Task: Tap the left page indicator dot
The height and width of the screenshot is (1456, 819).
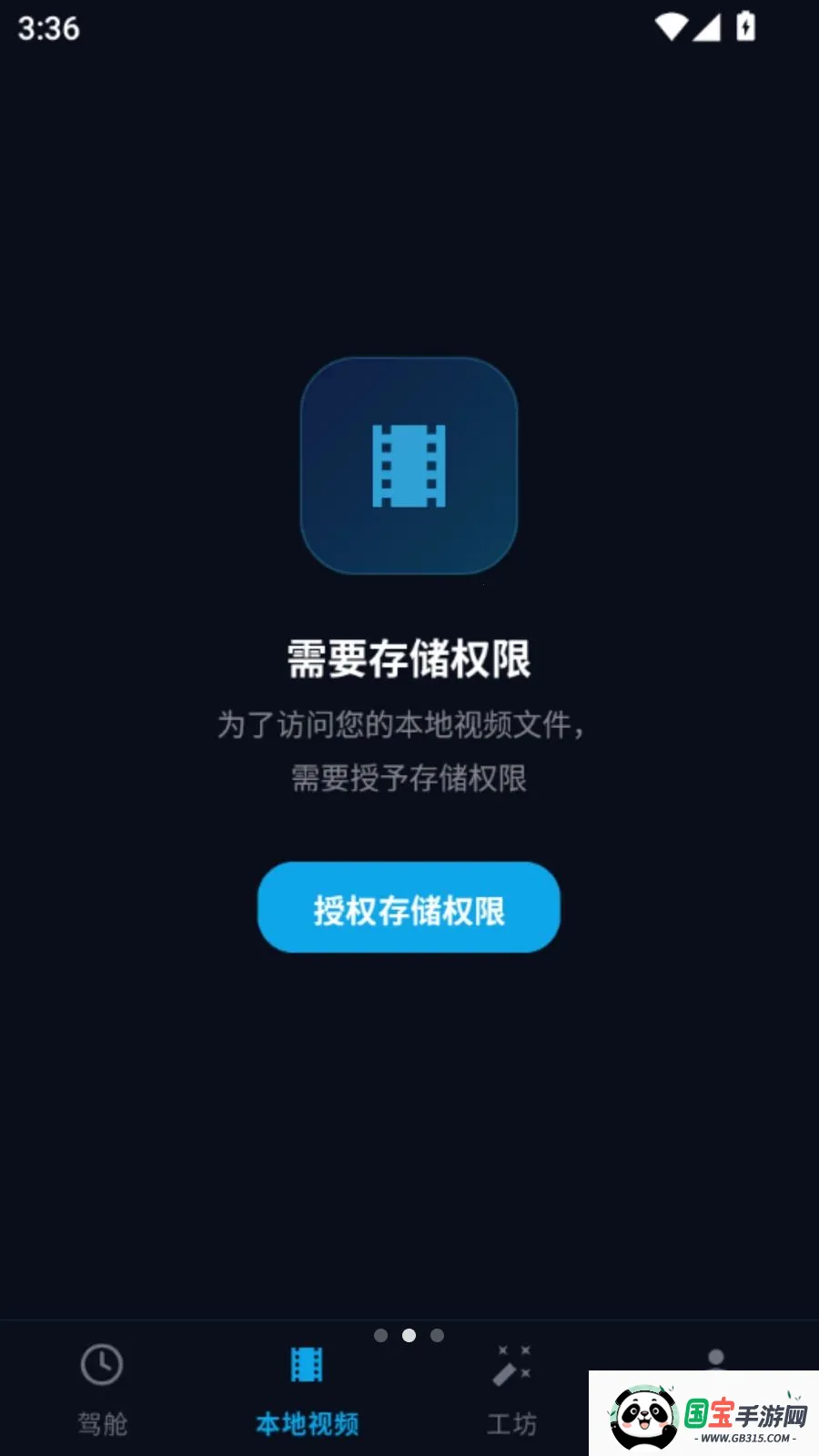Action: (x=380, y=1335)
